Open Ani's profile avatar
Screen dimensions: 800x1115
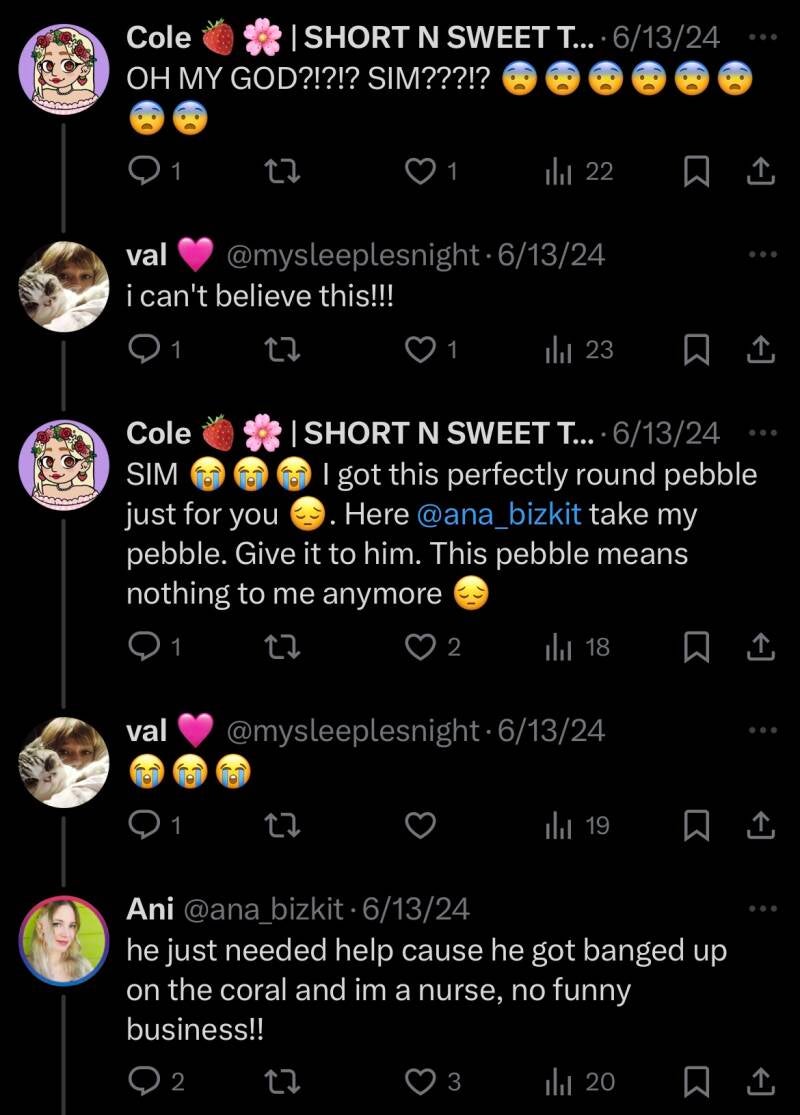point(65,940)
